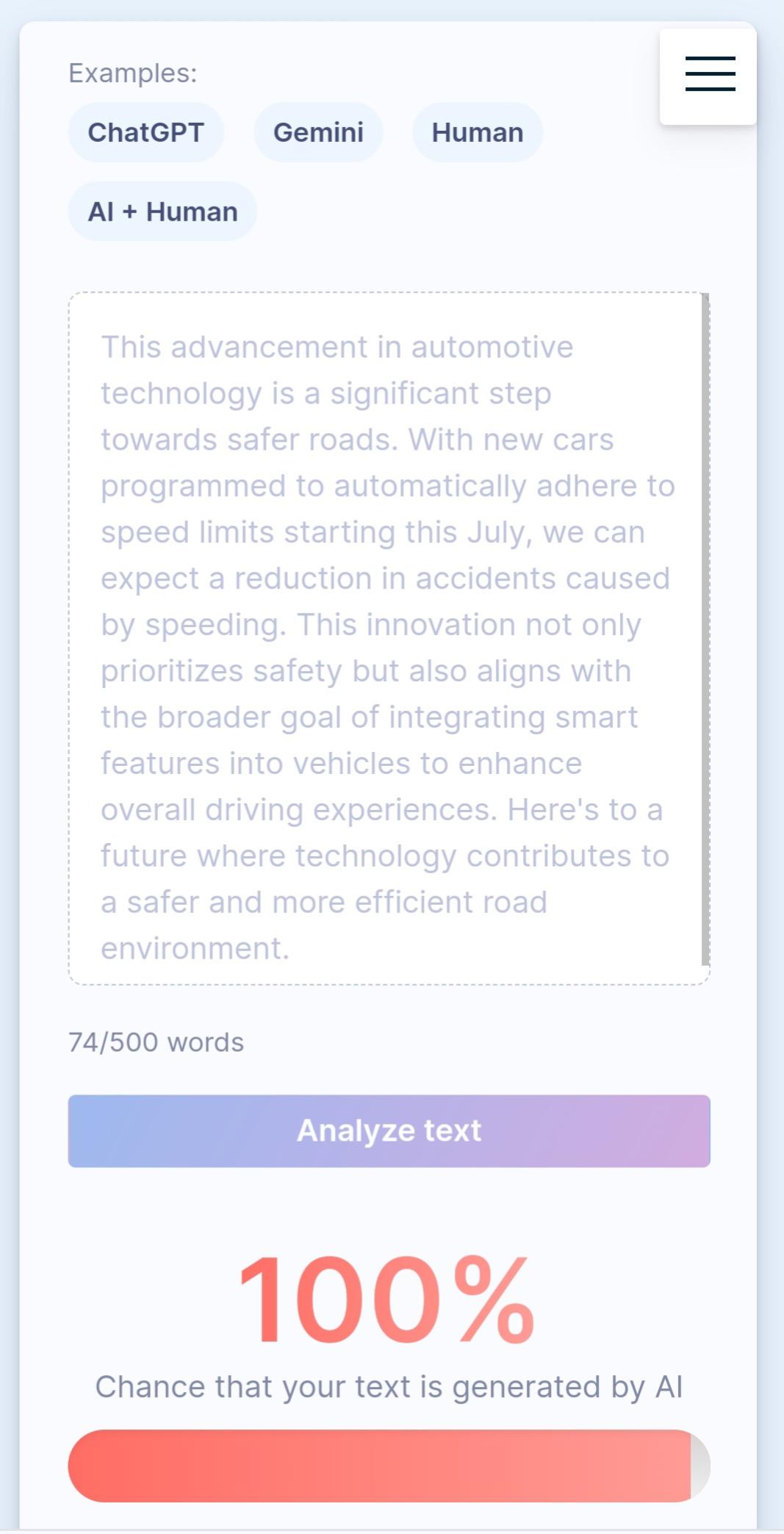Choose the AI + Human example
784x1534 pixels.
162,212
